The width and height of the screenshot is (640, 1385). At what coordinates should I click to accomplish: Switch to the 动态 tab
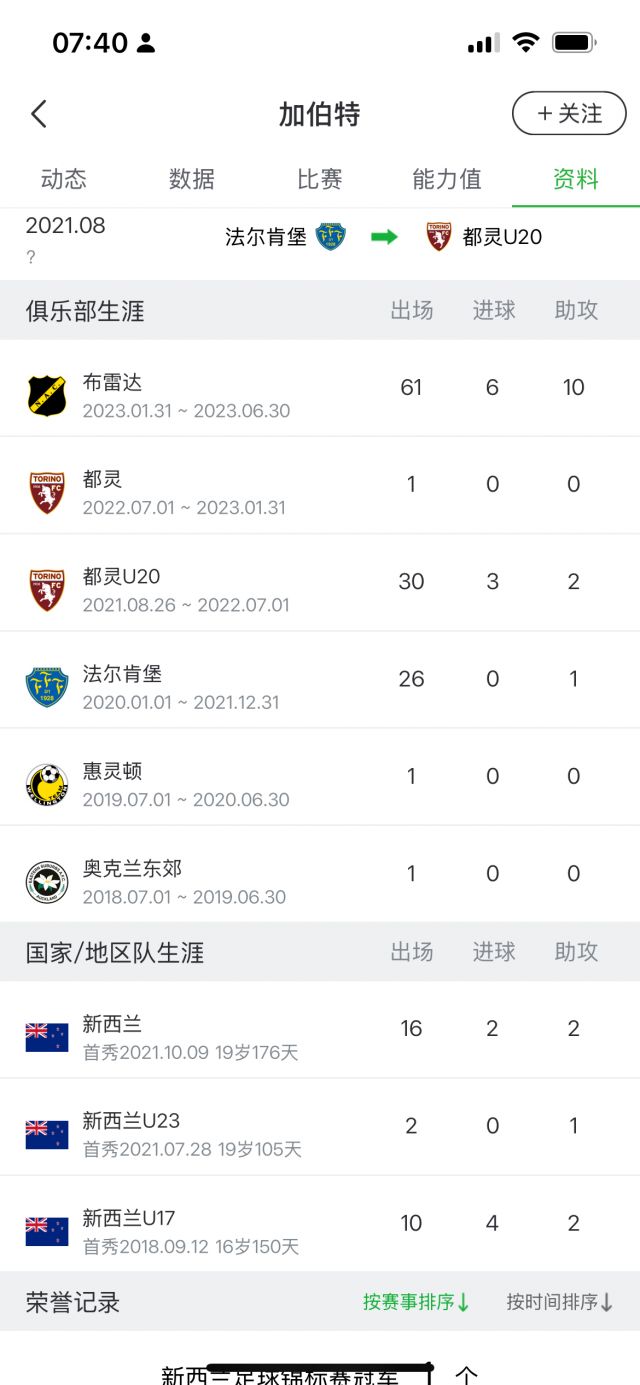point(64,179)
